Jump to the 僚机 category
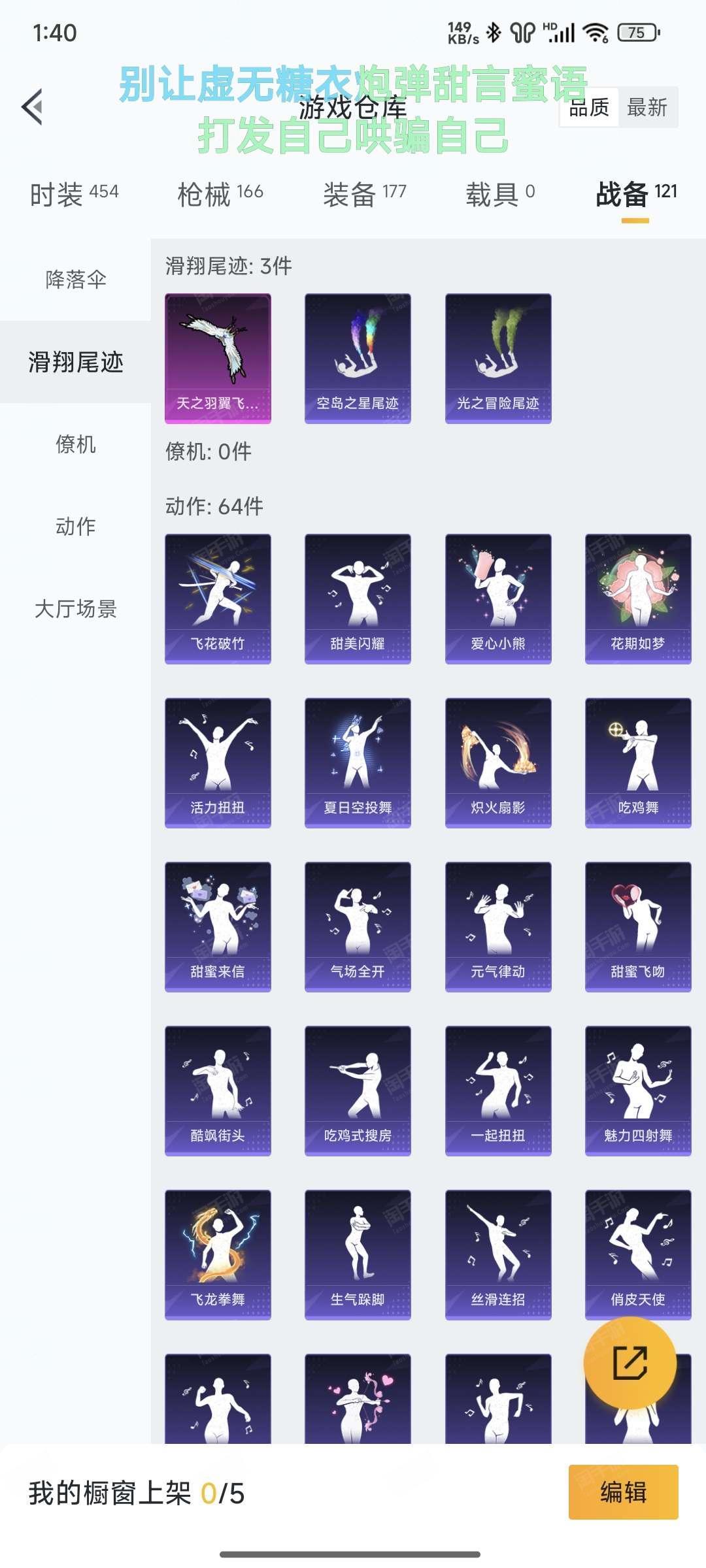The image size is (706, 1568). tap(76, 444)
